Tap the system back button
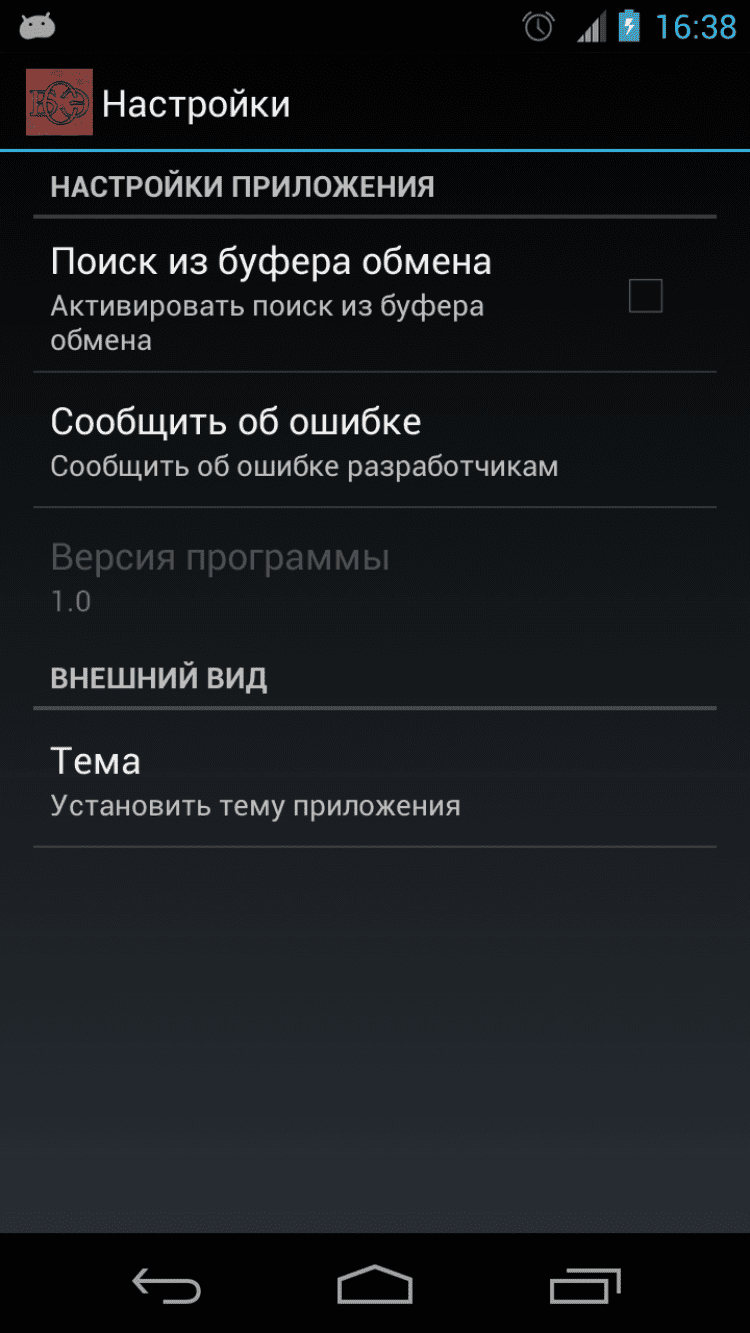 [166, 1285]
